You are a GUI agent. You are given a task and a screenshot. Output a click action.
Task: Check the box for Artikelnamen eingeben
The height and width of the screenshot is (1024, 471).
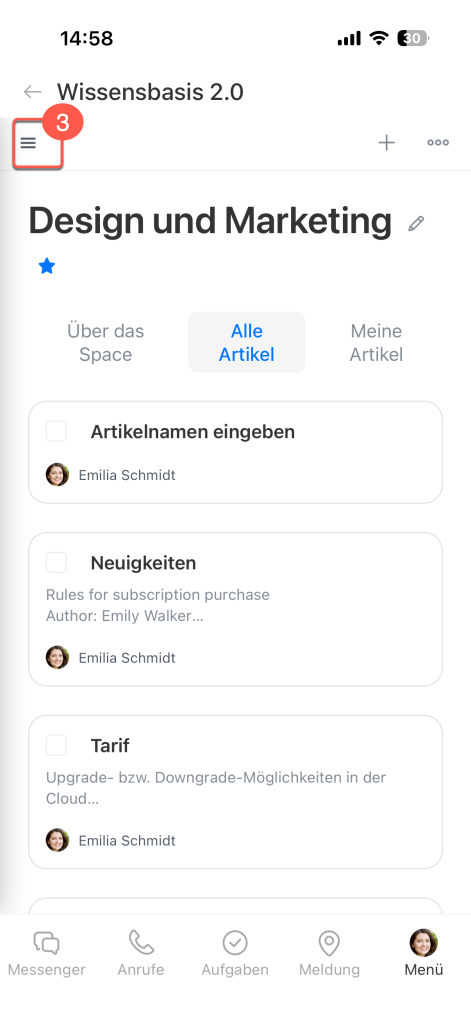(56, 432)
